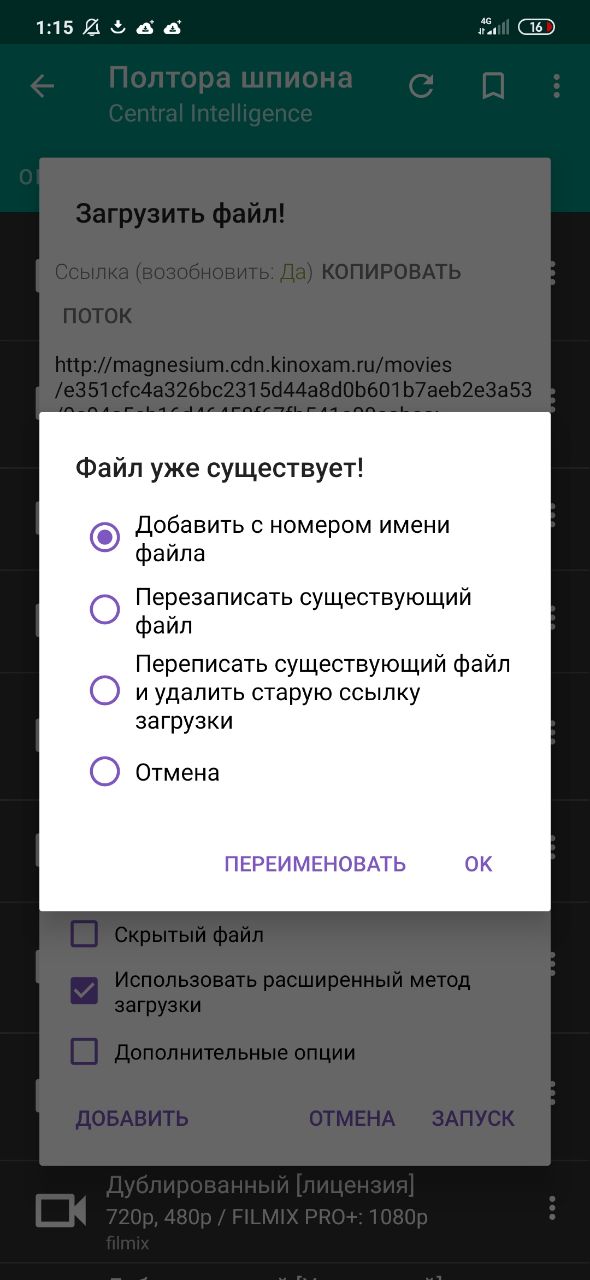Viewport: 590px width, 1280px height.
Task: Tap the ПЕРЕИМЕНОВАТЬ button
Action: 315,864
